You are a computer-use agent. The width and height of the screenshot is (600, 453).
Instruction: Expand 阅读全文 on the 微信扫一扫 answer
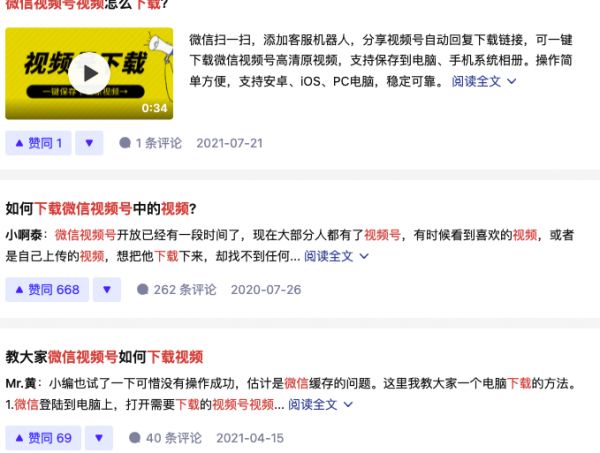tap(484, 81)
